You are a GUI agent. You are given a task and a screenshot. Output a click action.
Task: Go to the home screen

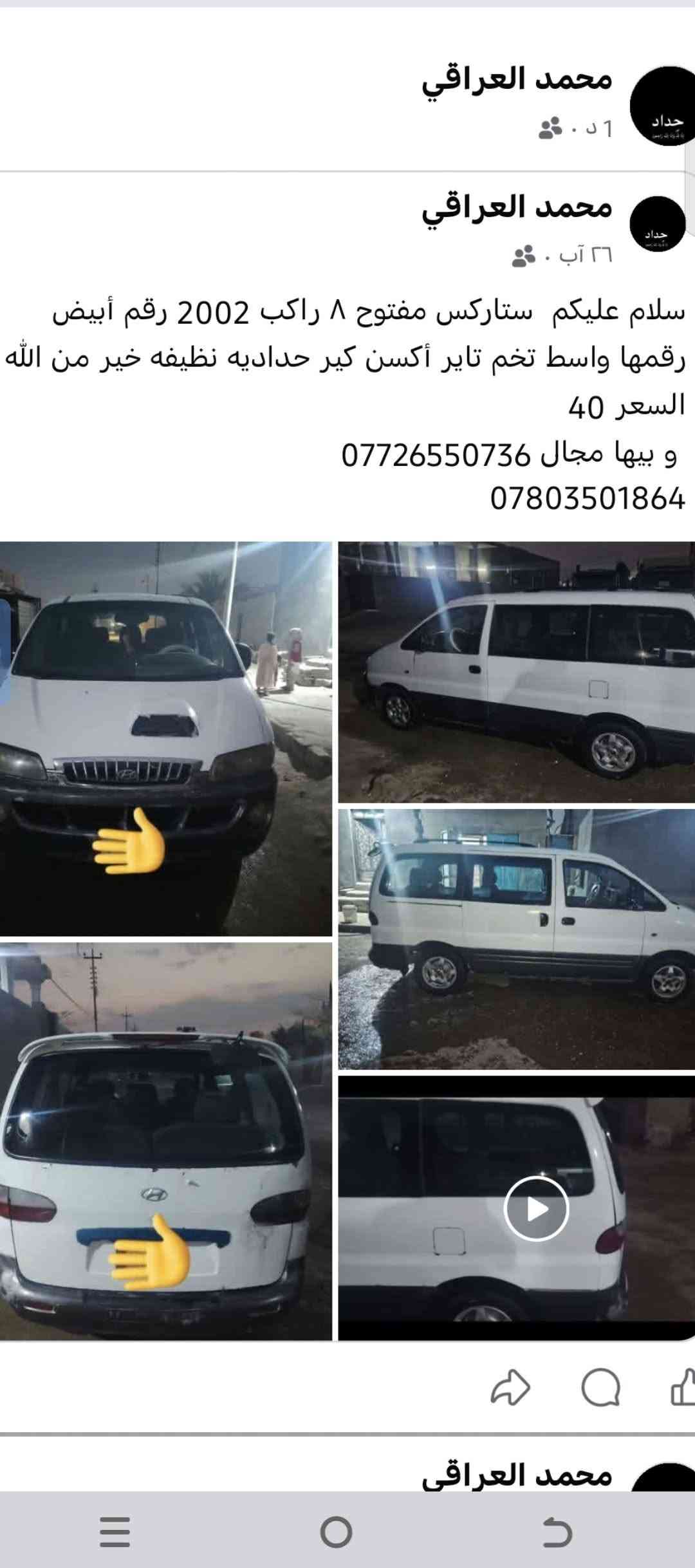pos(337,1533)
